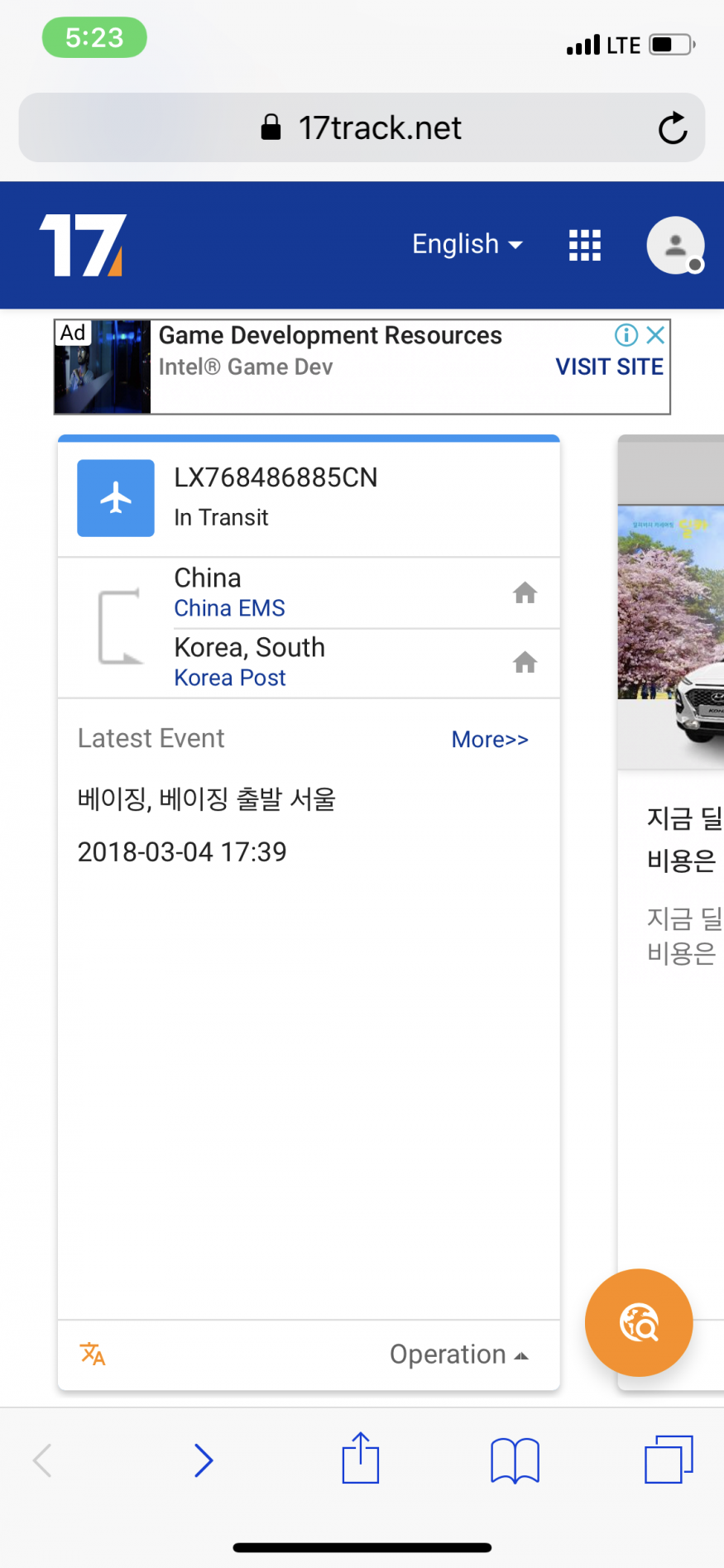Image resolution: width=724 pixels, height=1568 pixels.
Task: Open the apps grid menu
Action: point(585,245)
